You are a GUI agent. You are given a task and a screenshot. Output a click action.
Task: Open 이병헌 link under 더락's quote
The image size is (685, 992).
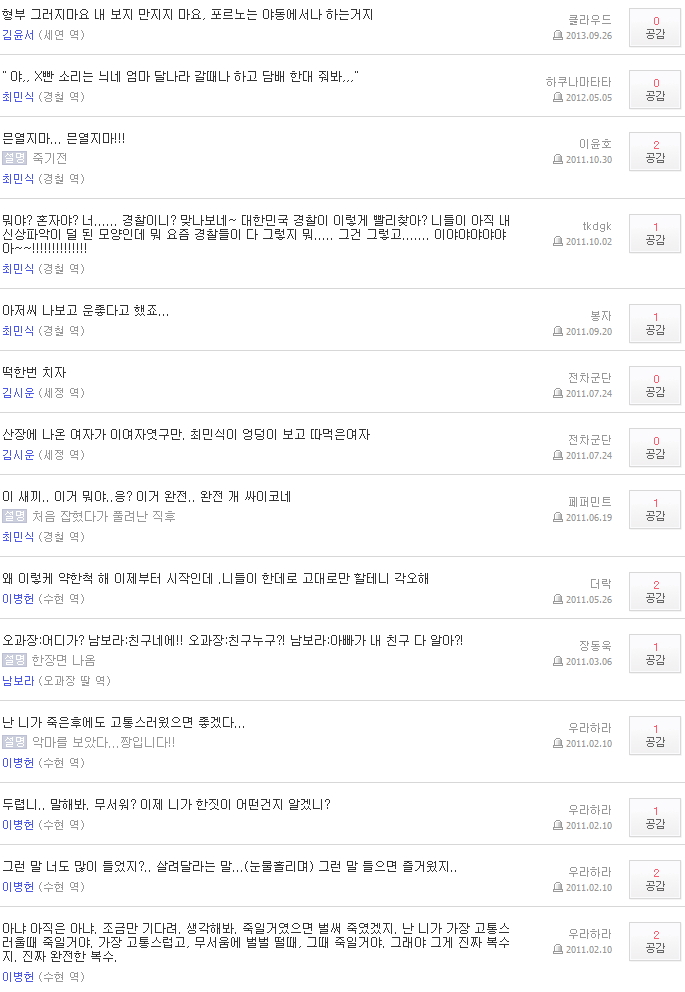[18, 598]
